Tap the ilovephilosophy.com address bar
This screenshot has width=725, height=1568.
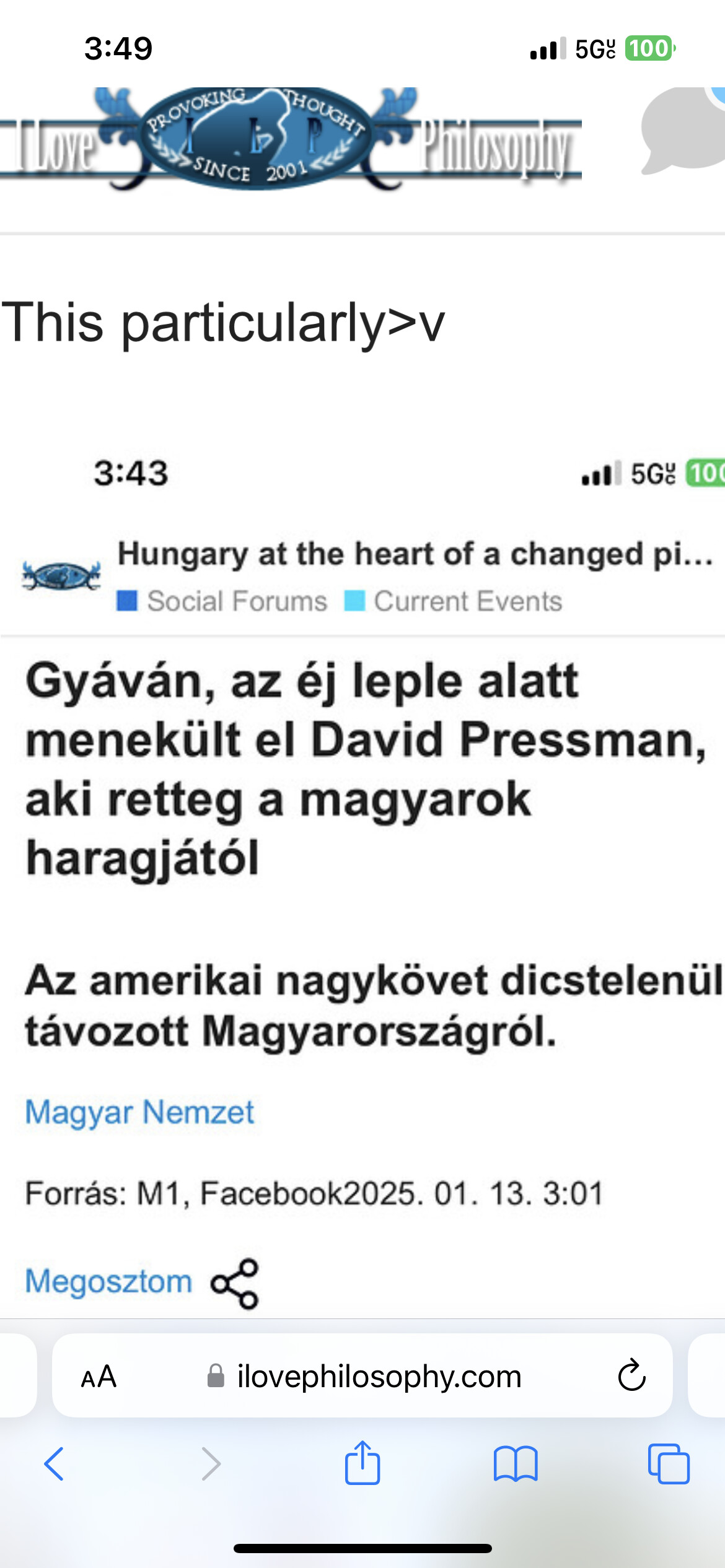pyautogui.click(x=362, y=1376)
